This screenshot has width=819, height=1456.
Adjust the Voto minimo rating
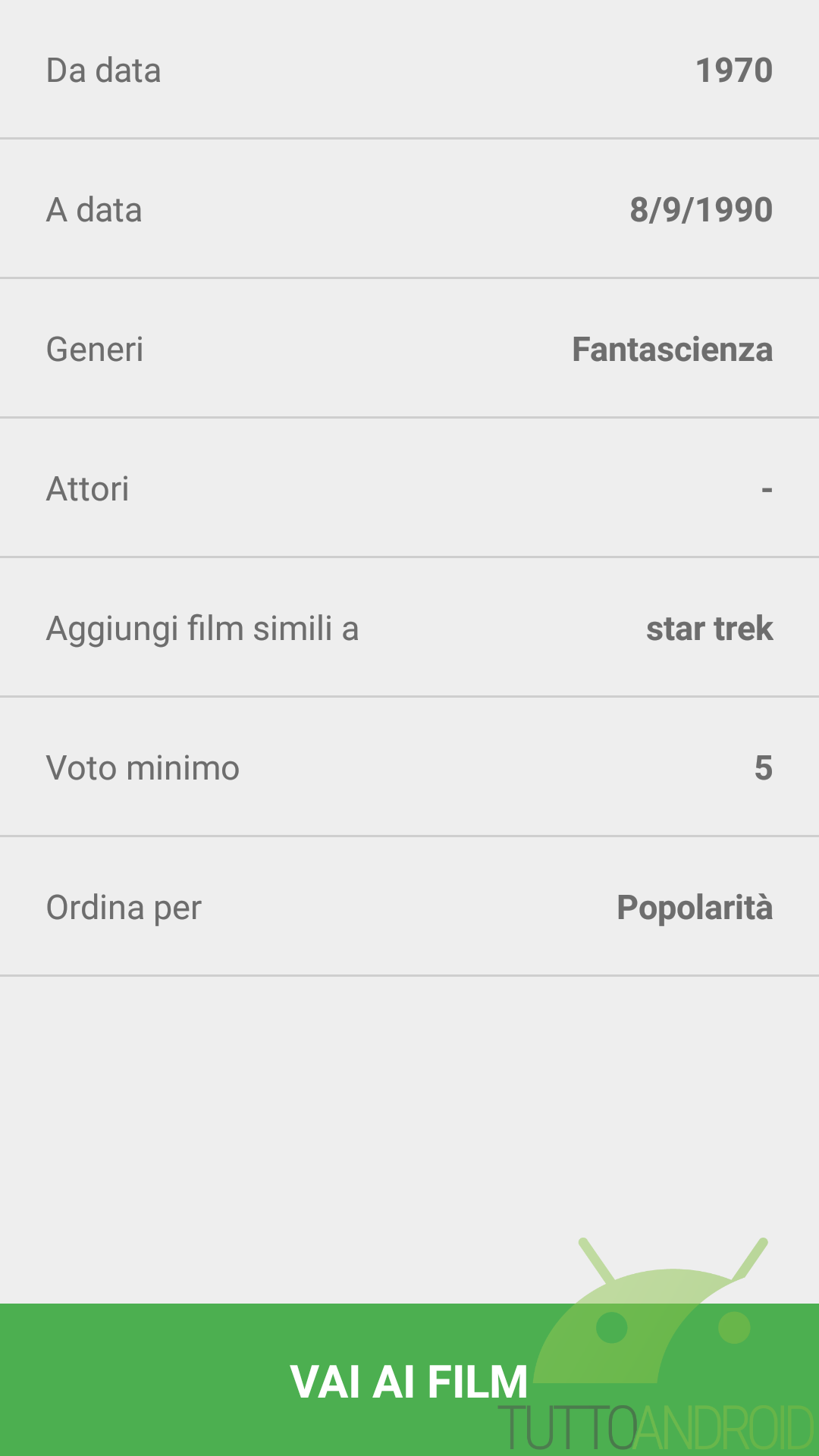point(409,767)
